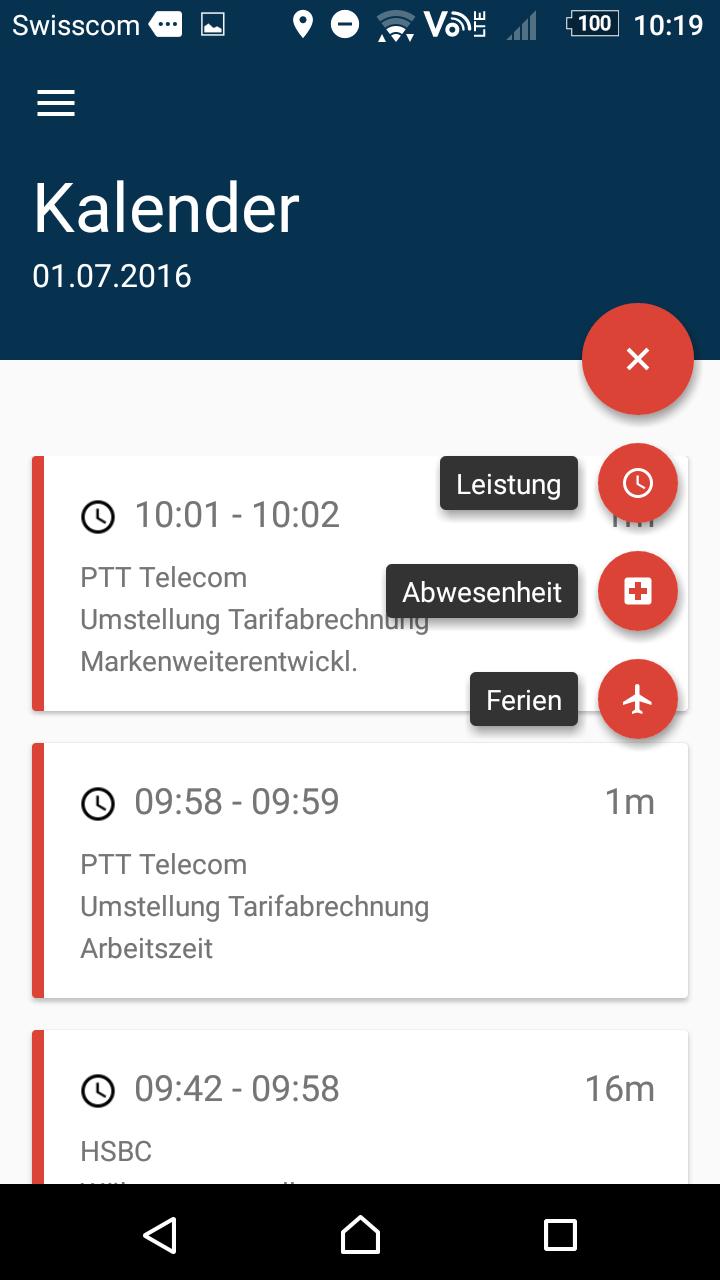720x1280 pixels.
Task: Tap the clock icon to add a Leistung entry
Action: coord(637,483)
